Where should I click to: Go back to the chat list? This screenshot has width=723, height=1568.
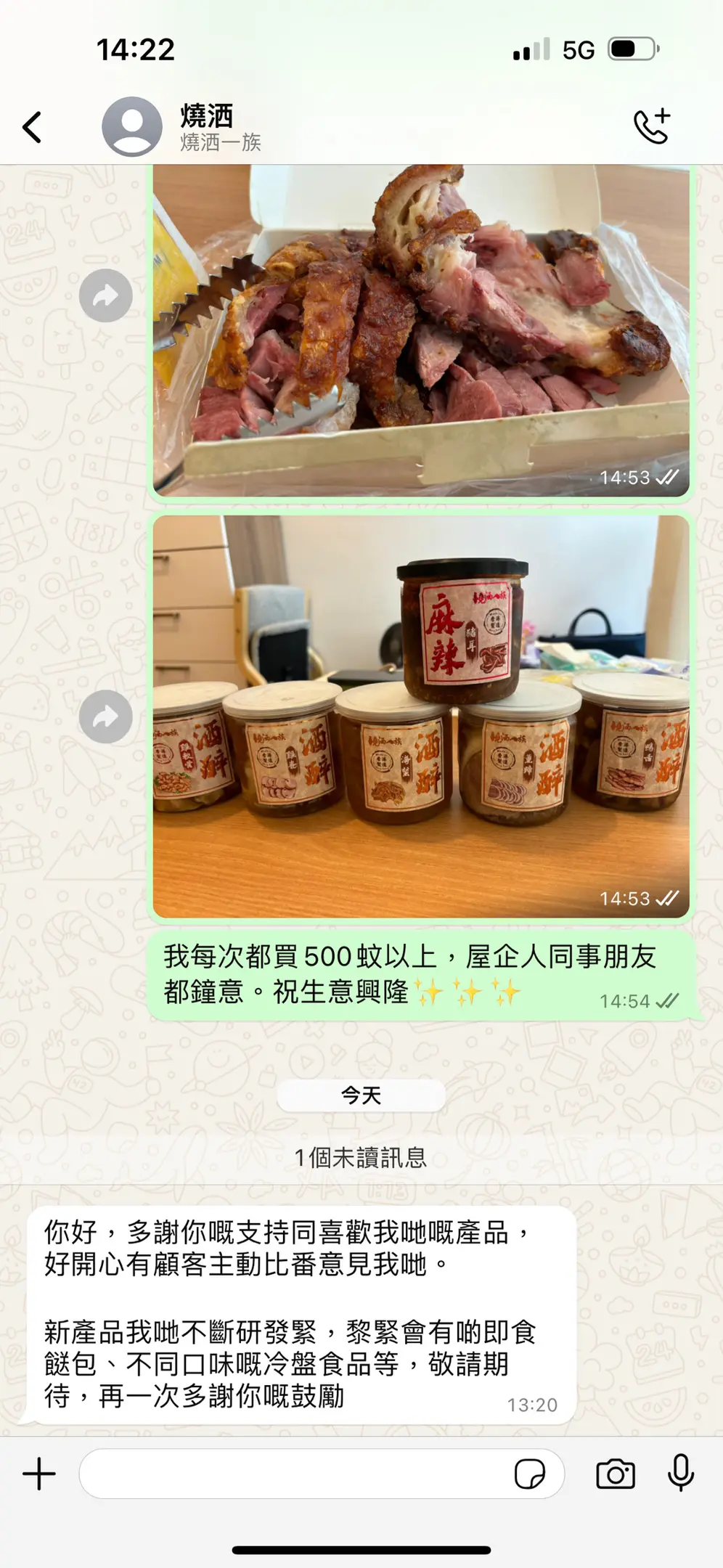(x=32, y=128)
